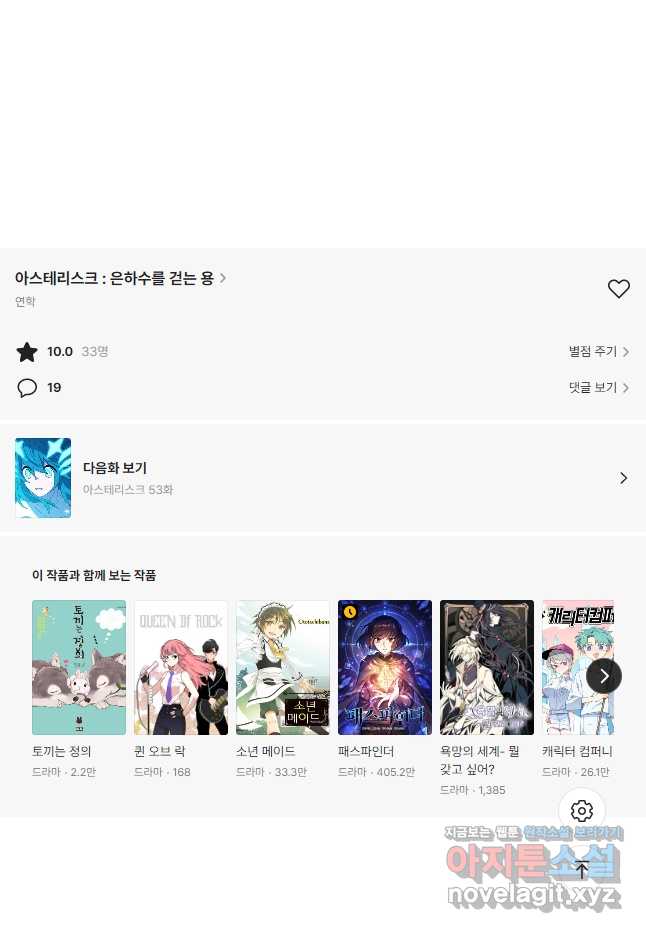Add this series to favorites with the heart

coord(619,289)
